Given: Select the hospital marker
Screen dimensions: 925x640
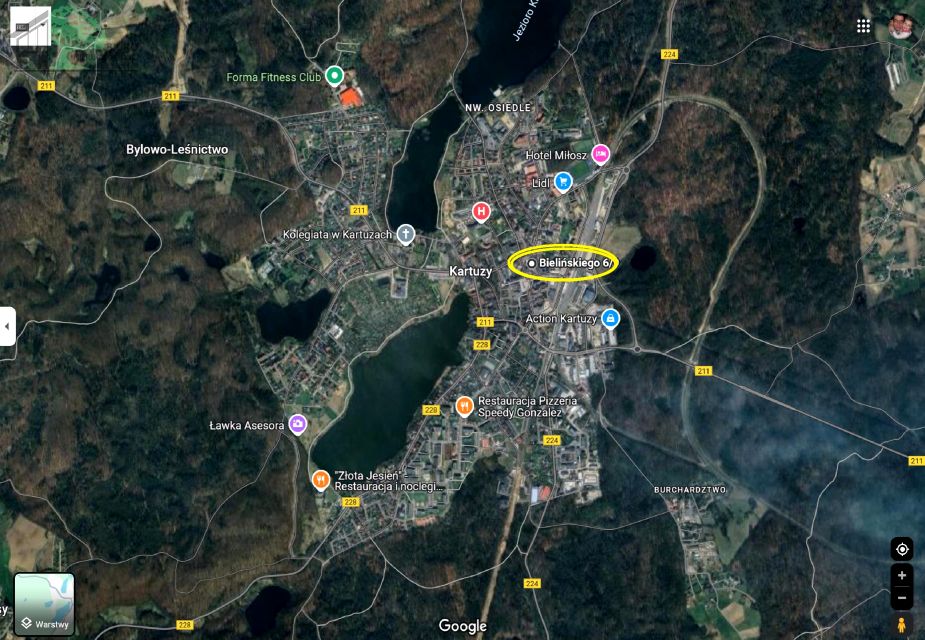Looking at the screenshot, I should [x=481, y=211].
